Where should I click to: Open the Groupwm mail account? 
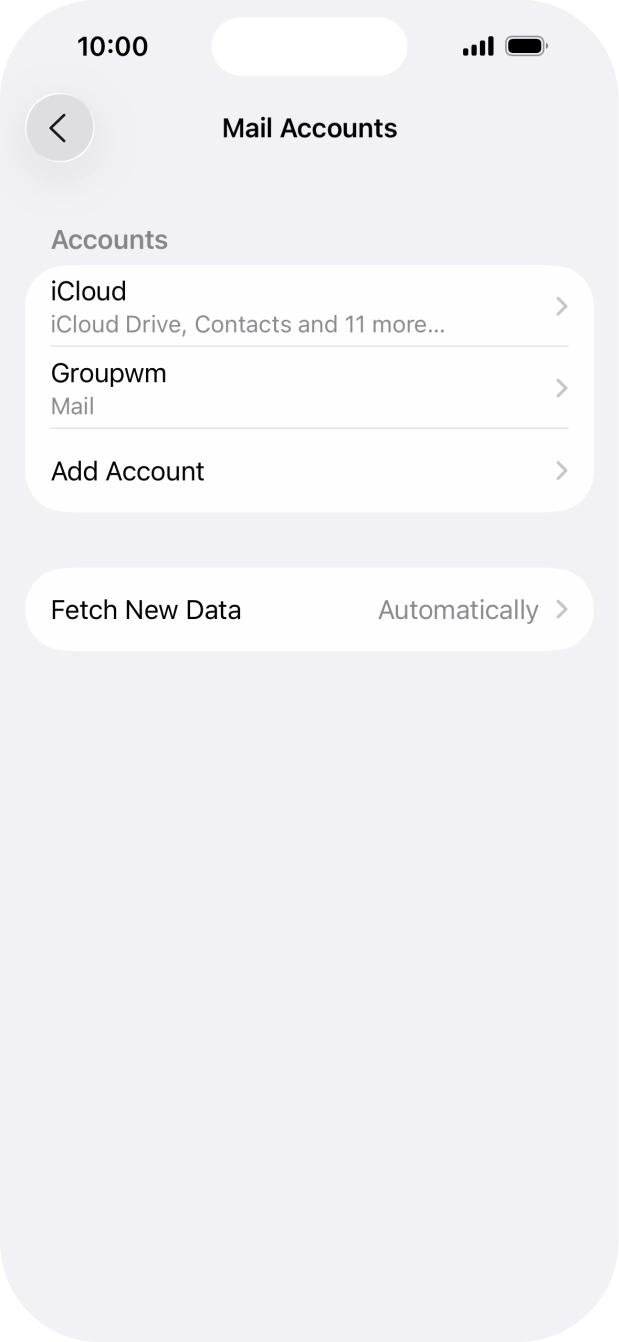pyautogui.click(x=309, y=388)
